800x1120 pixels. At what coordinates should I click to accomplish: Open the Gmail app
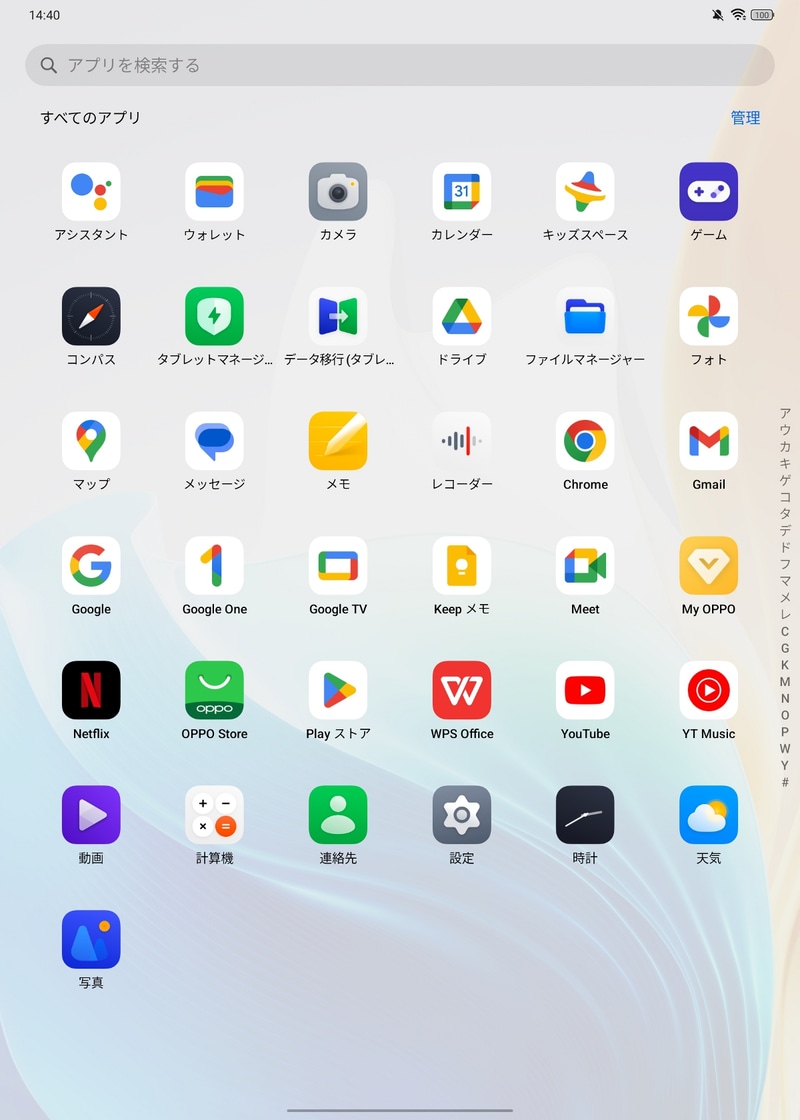pyautogui.click(x=709, y=441)
